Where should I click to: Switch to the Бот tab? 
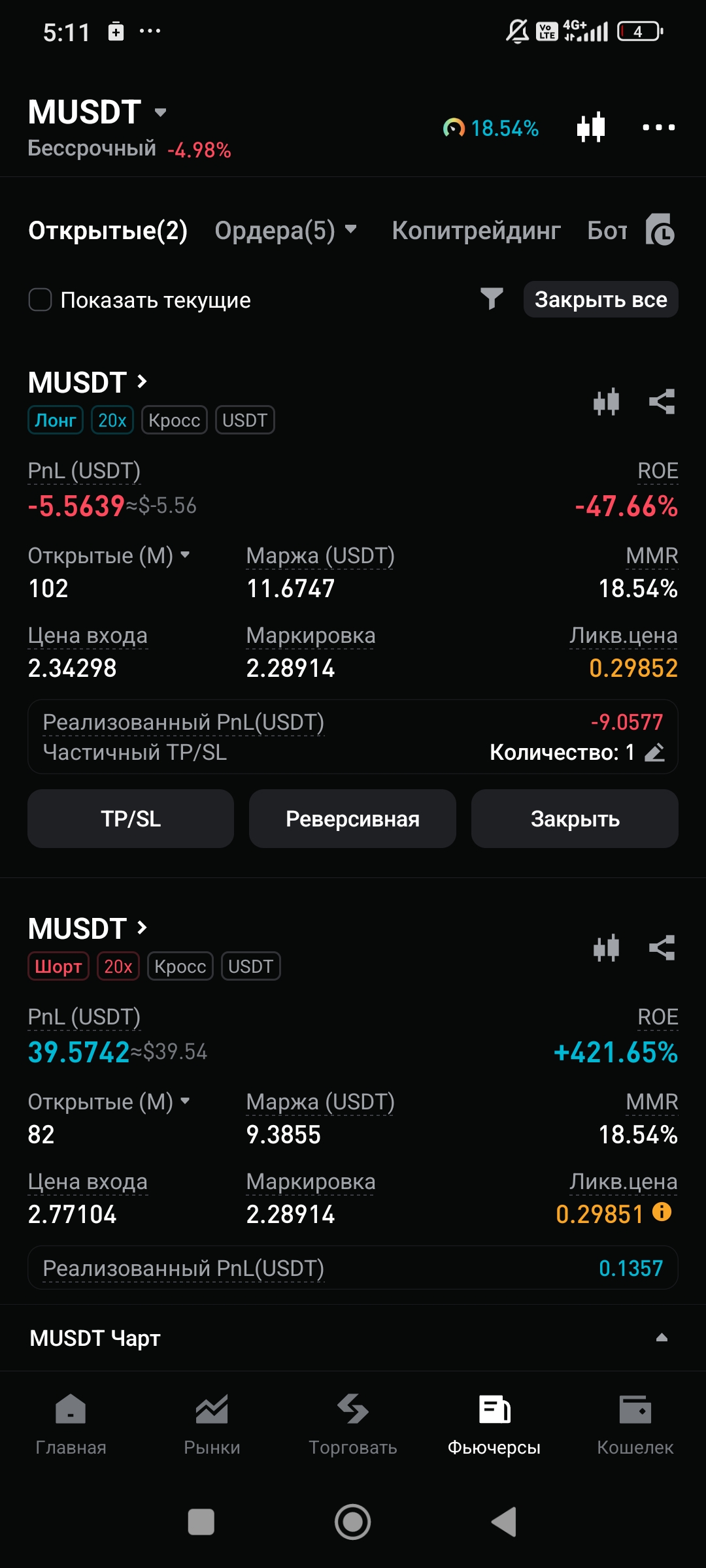tap(607, 231)
